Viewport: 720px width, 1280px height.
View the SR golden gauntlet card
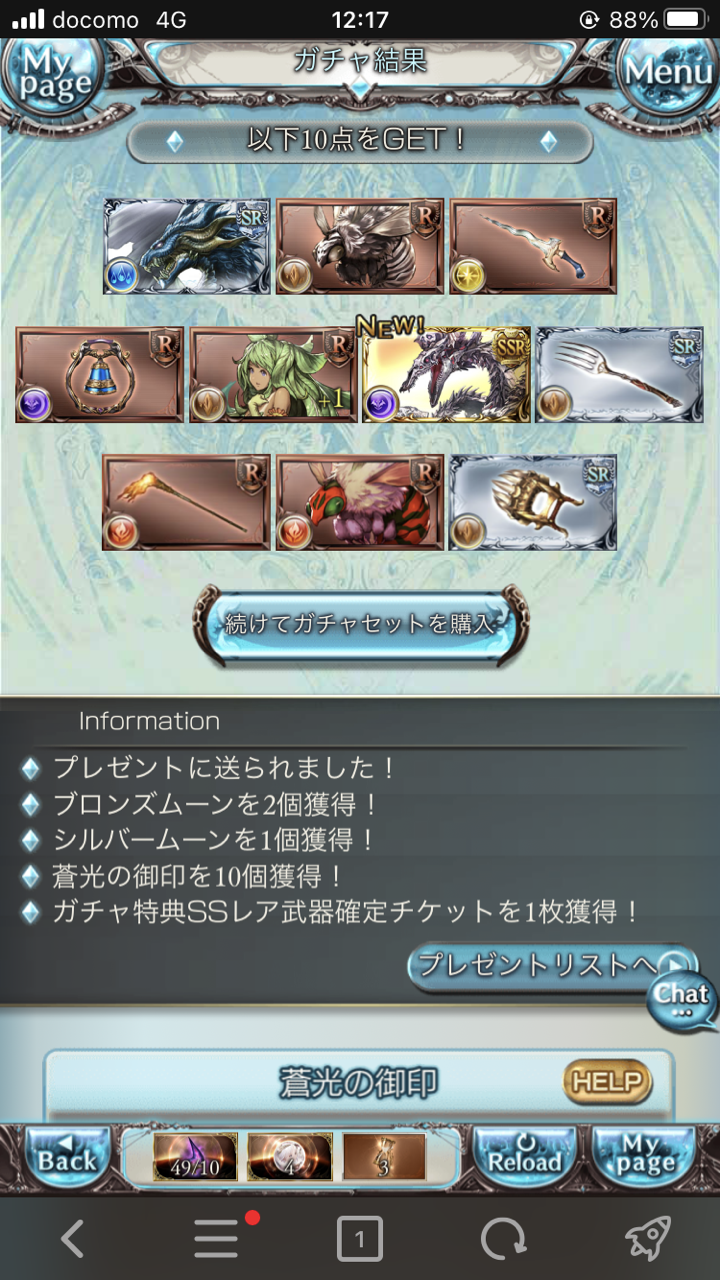pyautogui.click(x=532, y=503)
